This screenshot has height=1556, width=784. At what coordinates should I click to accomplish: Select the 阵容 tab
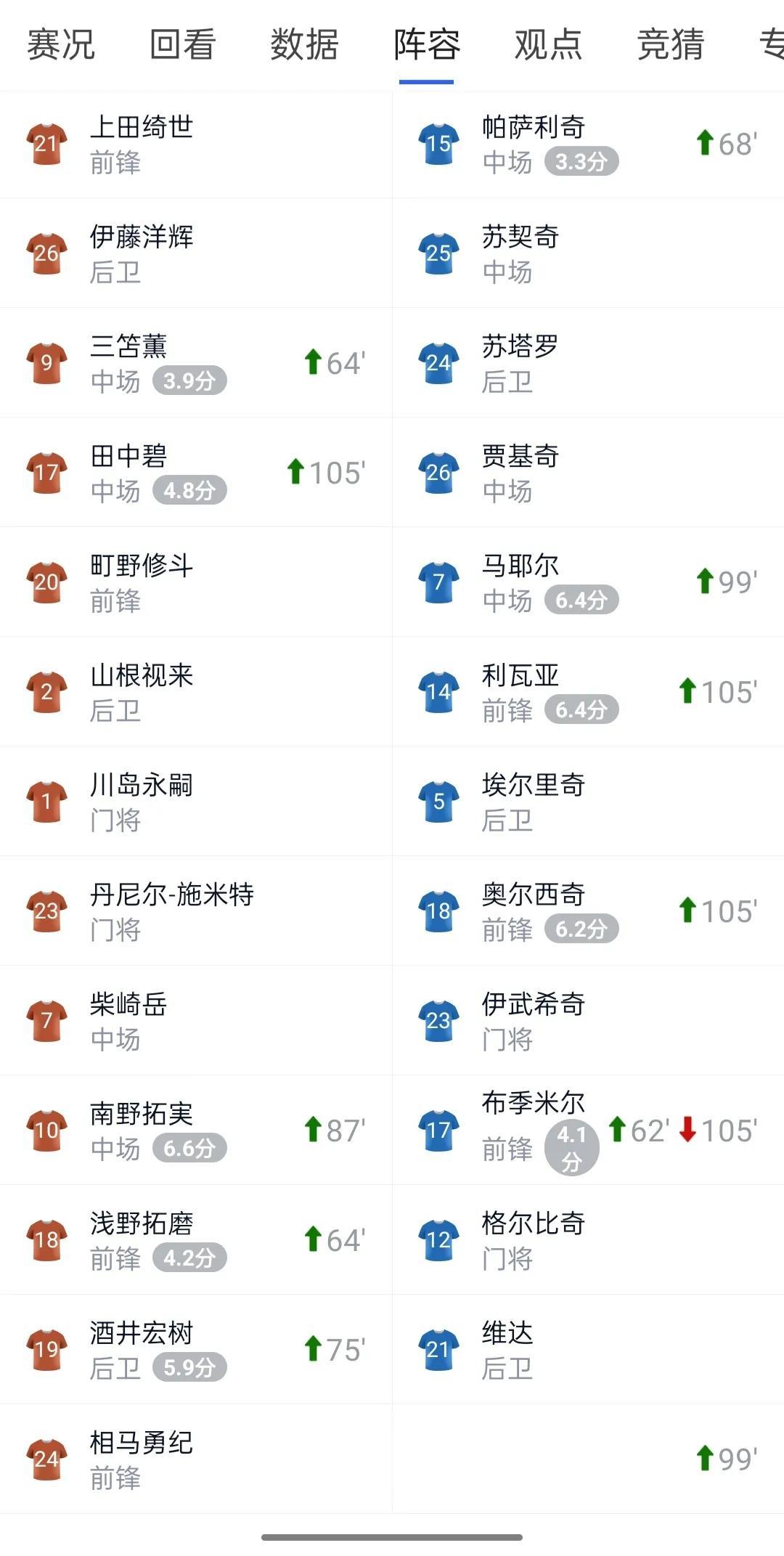click(426, 45)
